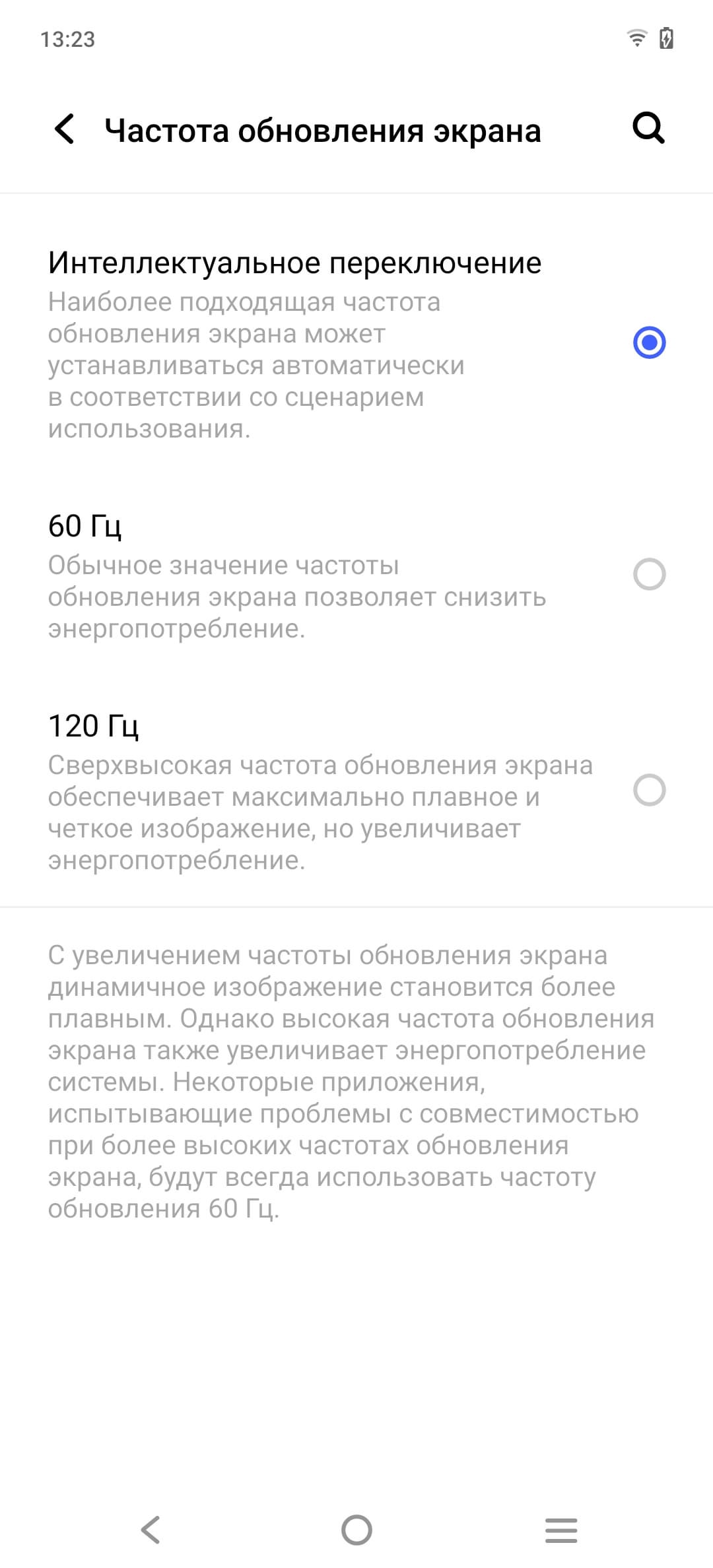Choose the 60 Гц refresh rate

pyautogui.click(x=649, y=574)
